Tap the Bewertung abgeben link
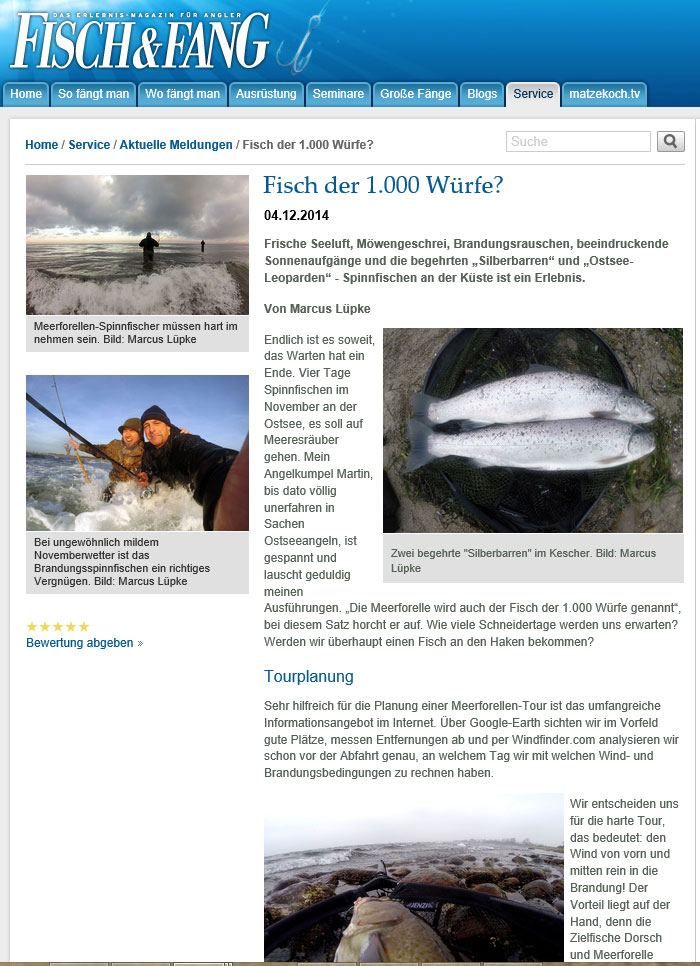The image size is (700, 966). pos(80,643)
